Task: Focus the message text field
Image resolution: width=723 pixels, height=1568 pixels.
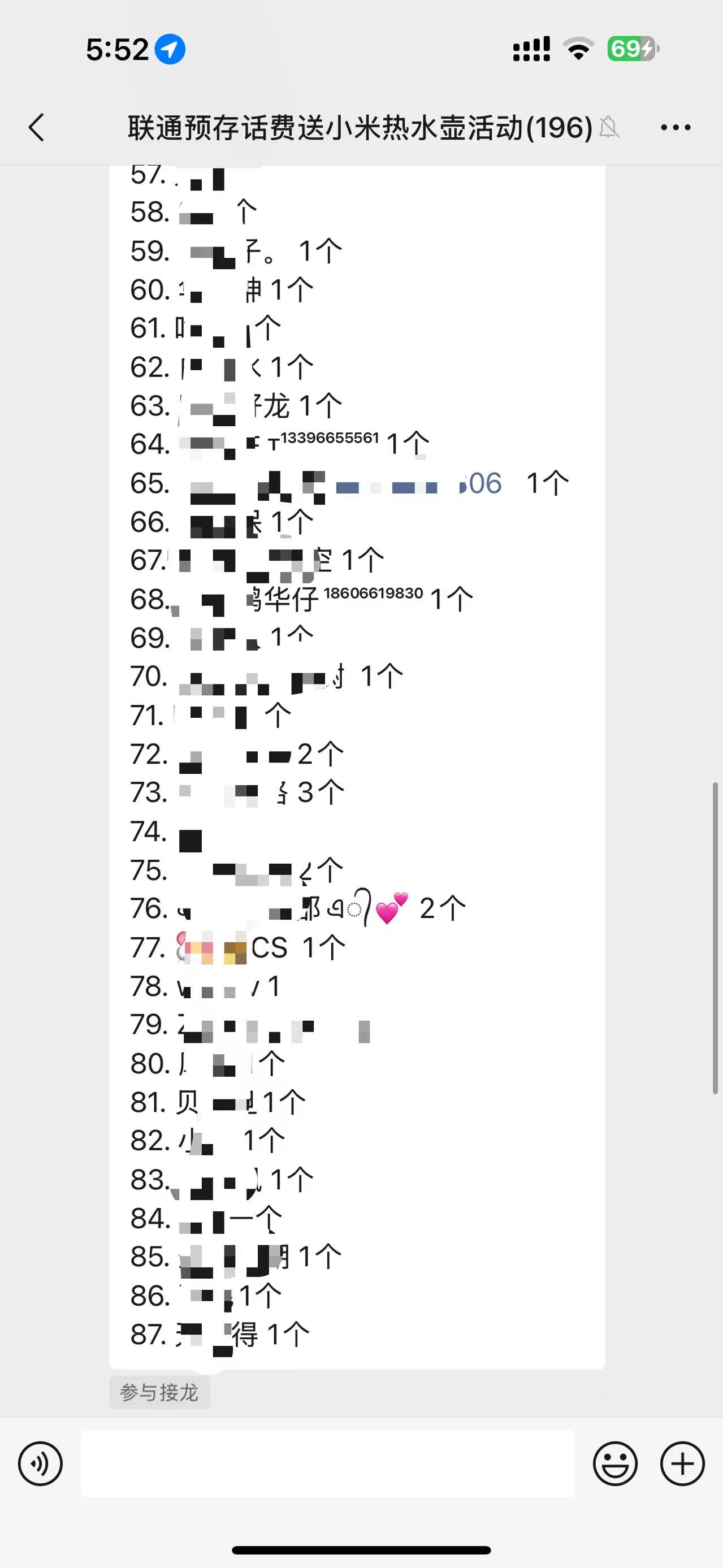Action: tap(327, 1463)
